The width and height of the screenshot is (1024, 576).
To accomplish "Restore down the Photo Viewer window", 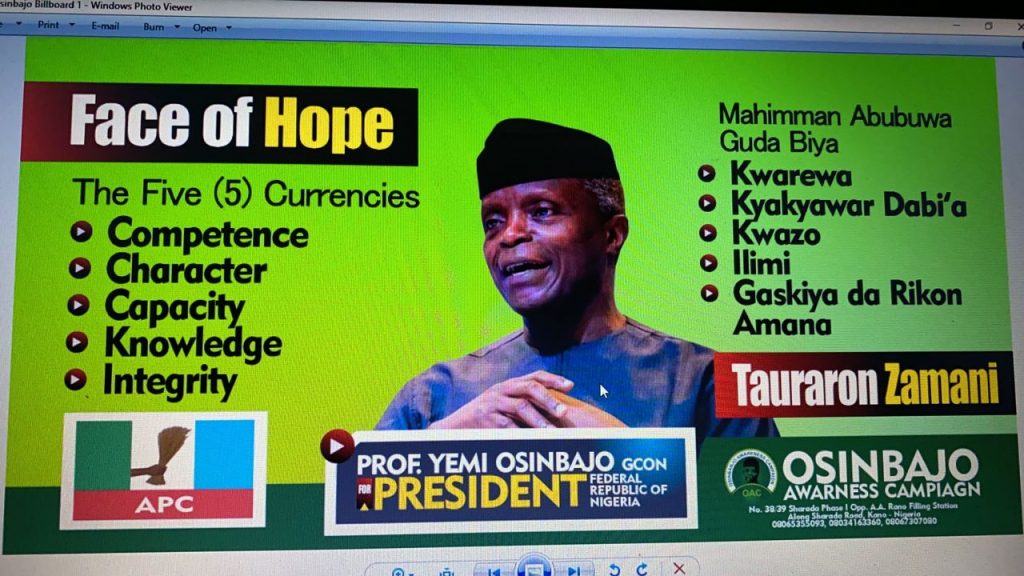I will (988, 26).
